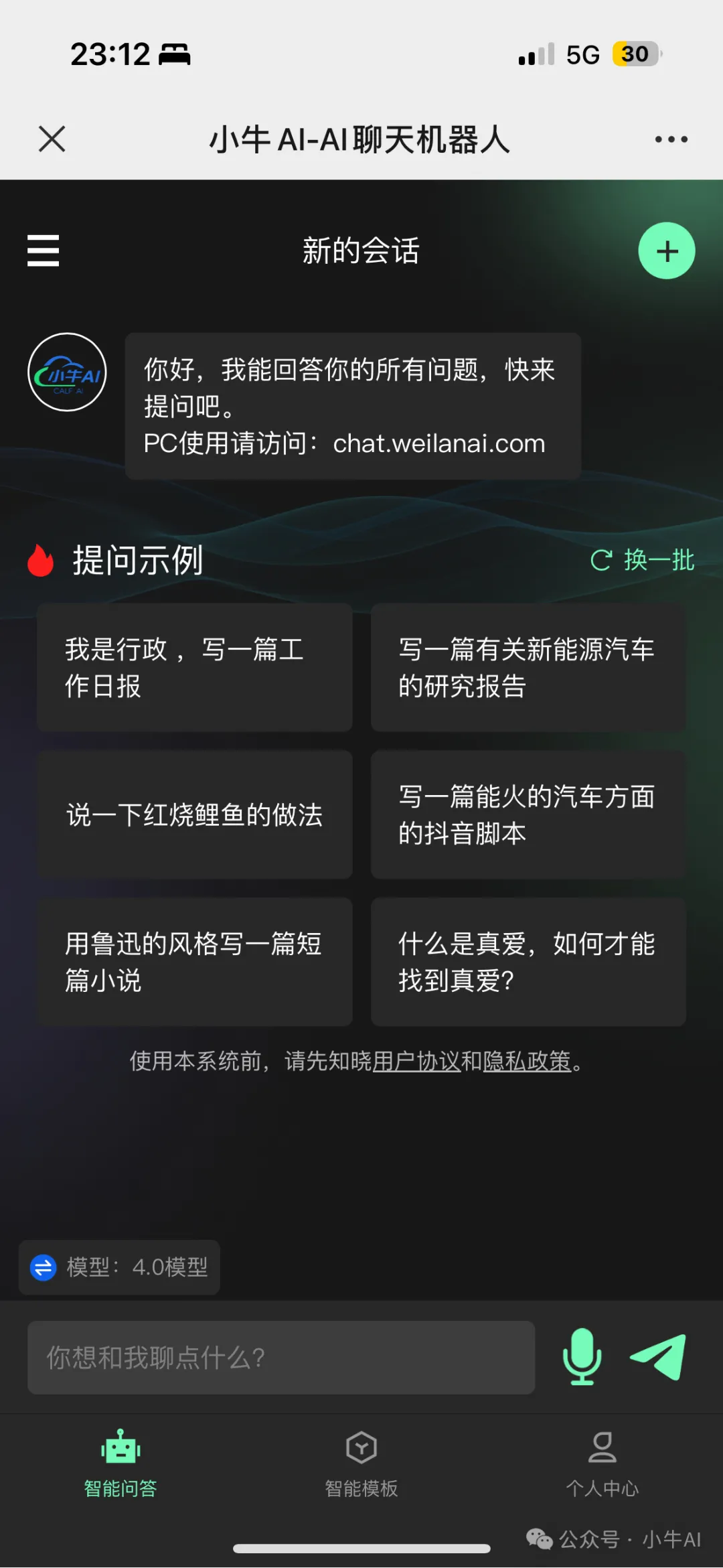Open the chat.weilanai.com link
723x1568 pixels.
point(438,443)
